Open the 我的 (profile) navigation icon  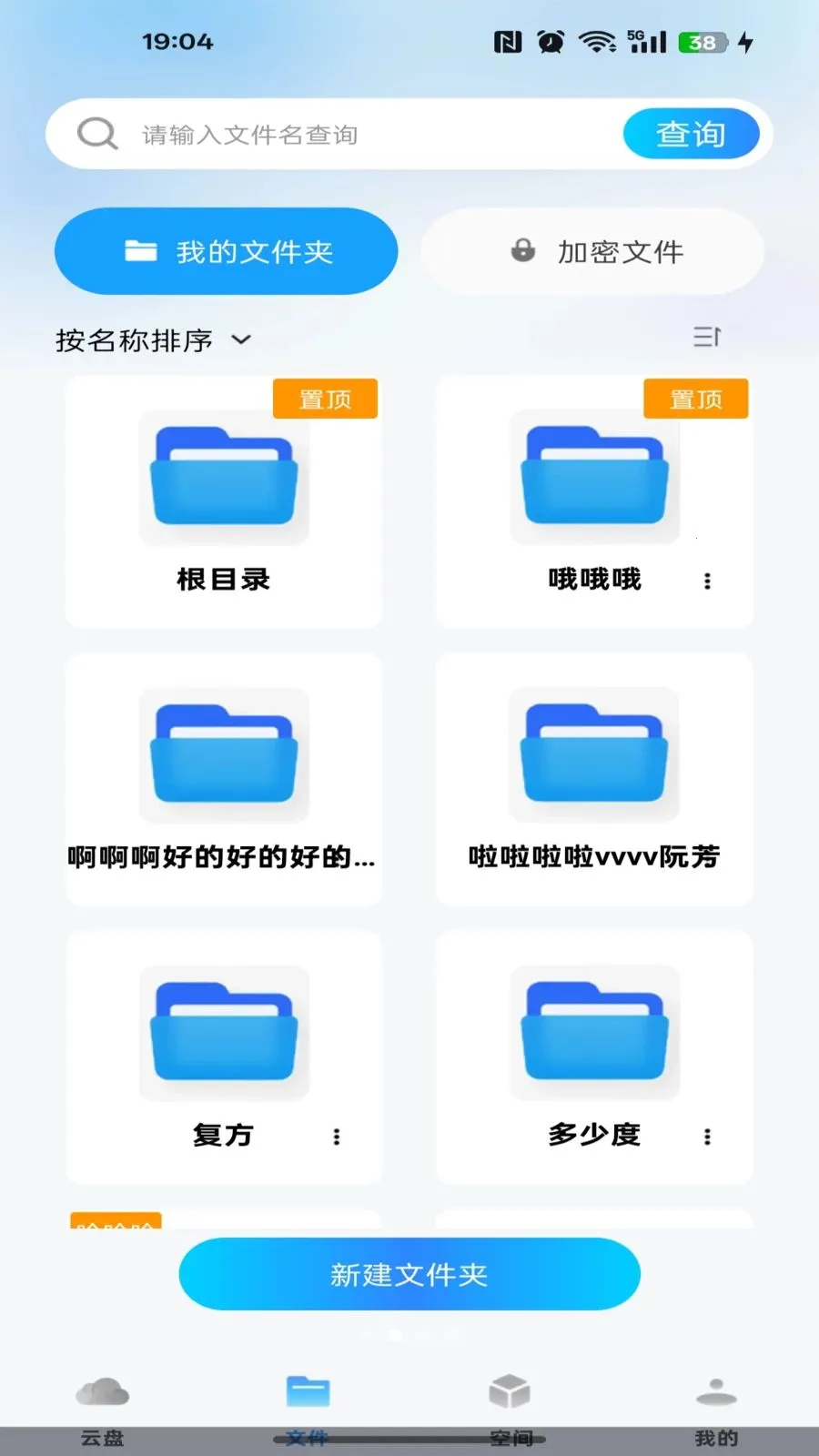(717, 1390)
